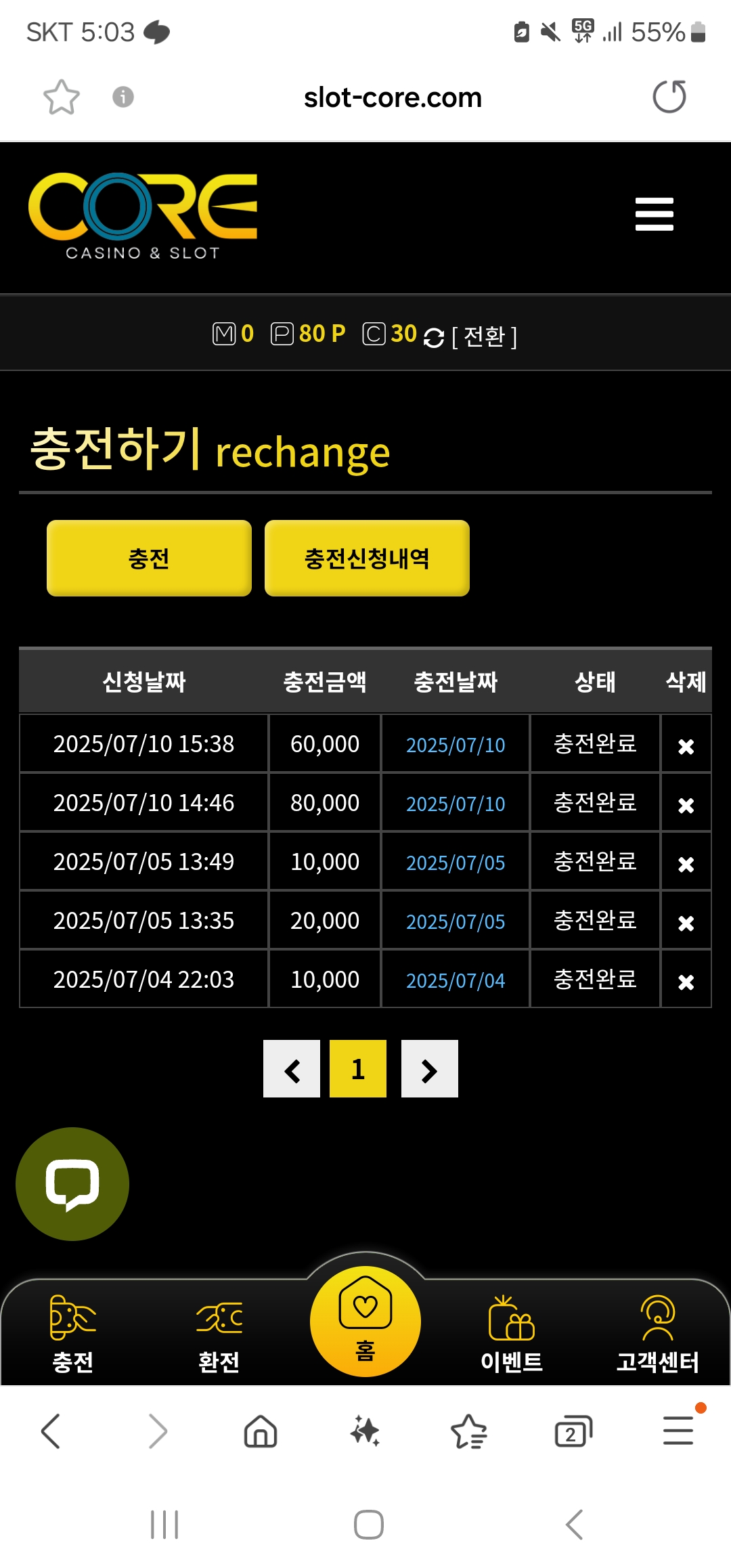Screen dimensions: 731x1568
Task: Go to the next page of results
Action: pyautogui.click(x=430, y=1069)
